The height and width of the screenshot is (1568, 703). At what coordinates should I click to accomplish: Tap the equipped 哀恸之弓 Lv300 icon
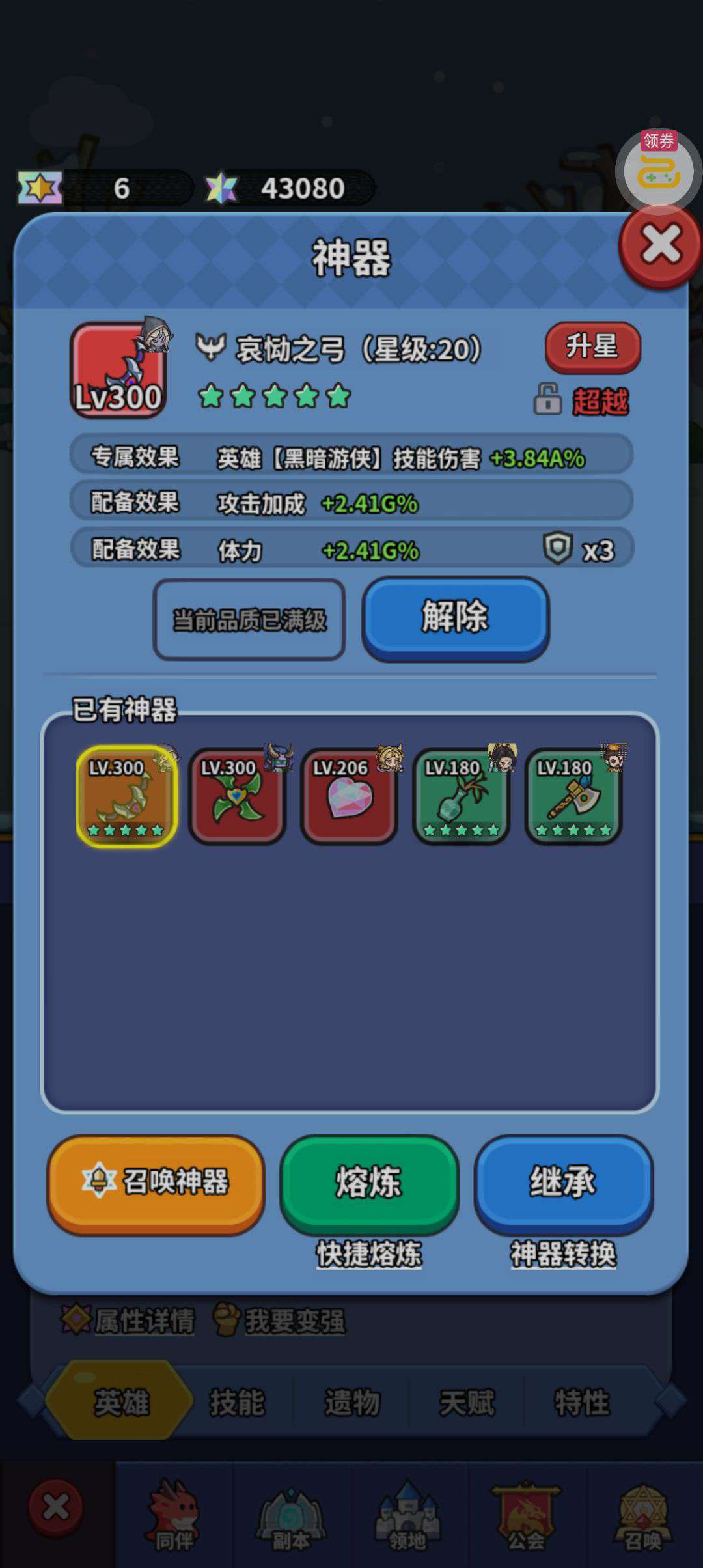click(118, 371)
